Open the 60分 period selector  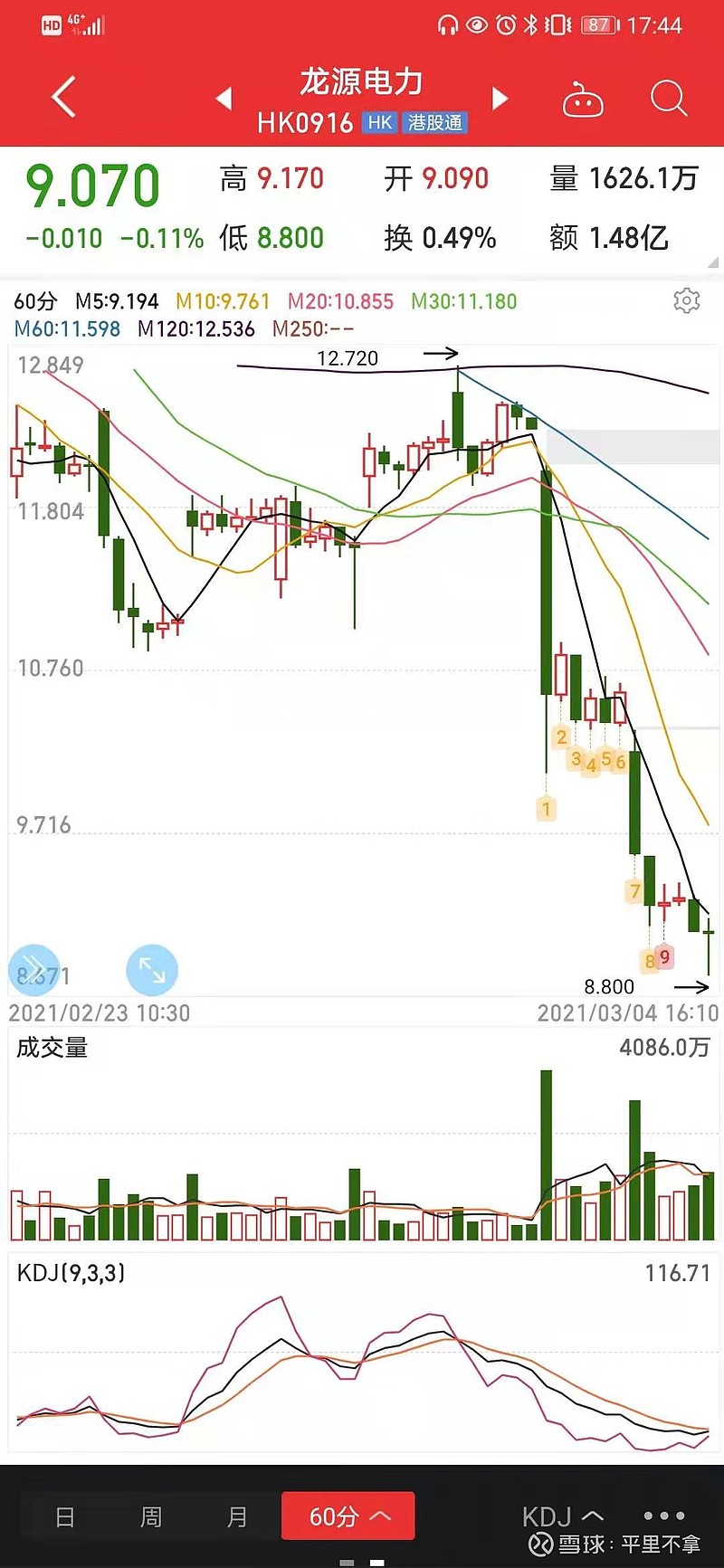[x=348, y=1516]
